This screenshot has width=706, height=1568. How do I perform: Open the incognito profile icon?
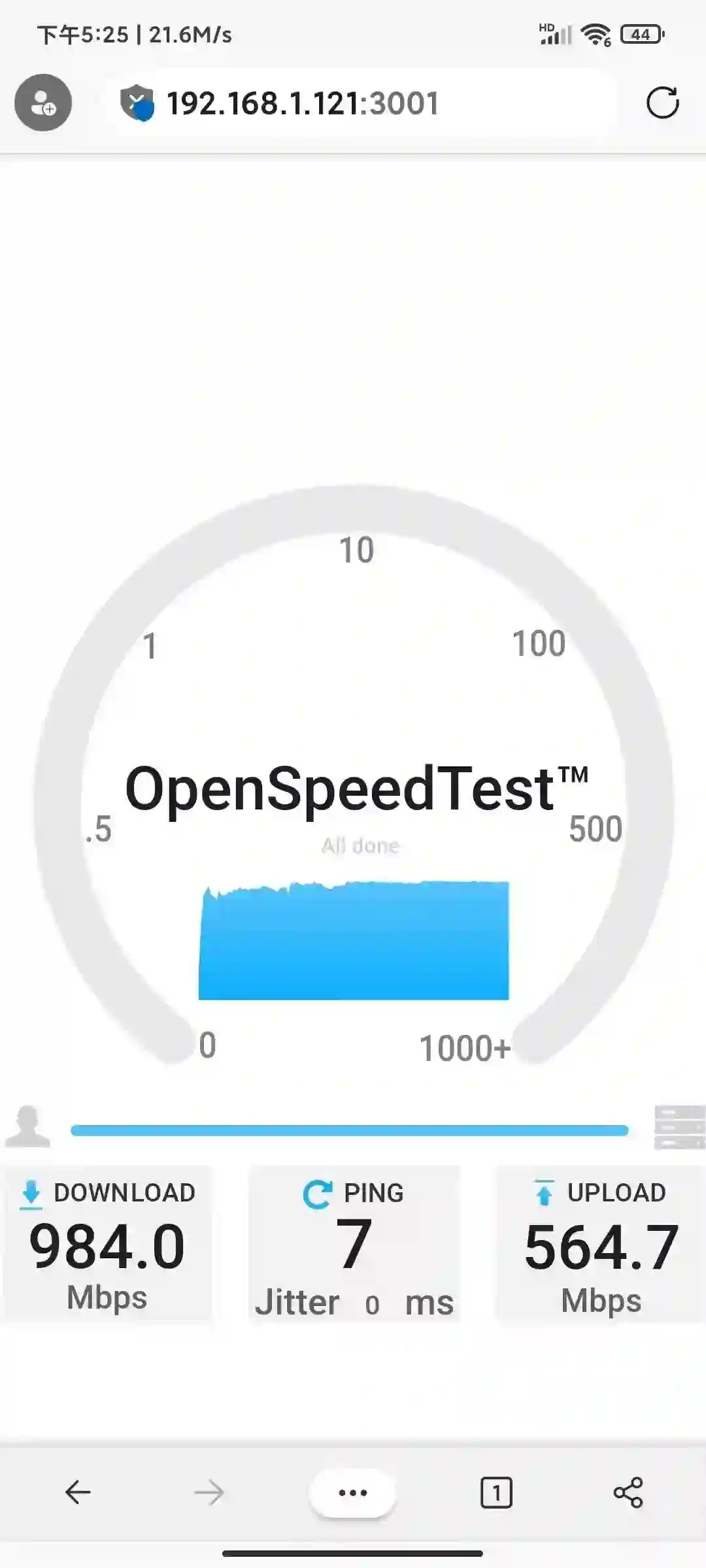point(43,103)
